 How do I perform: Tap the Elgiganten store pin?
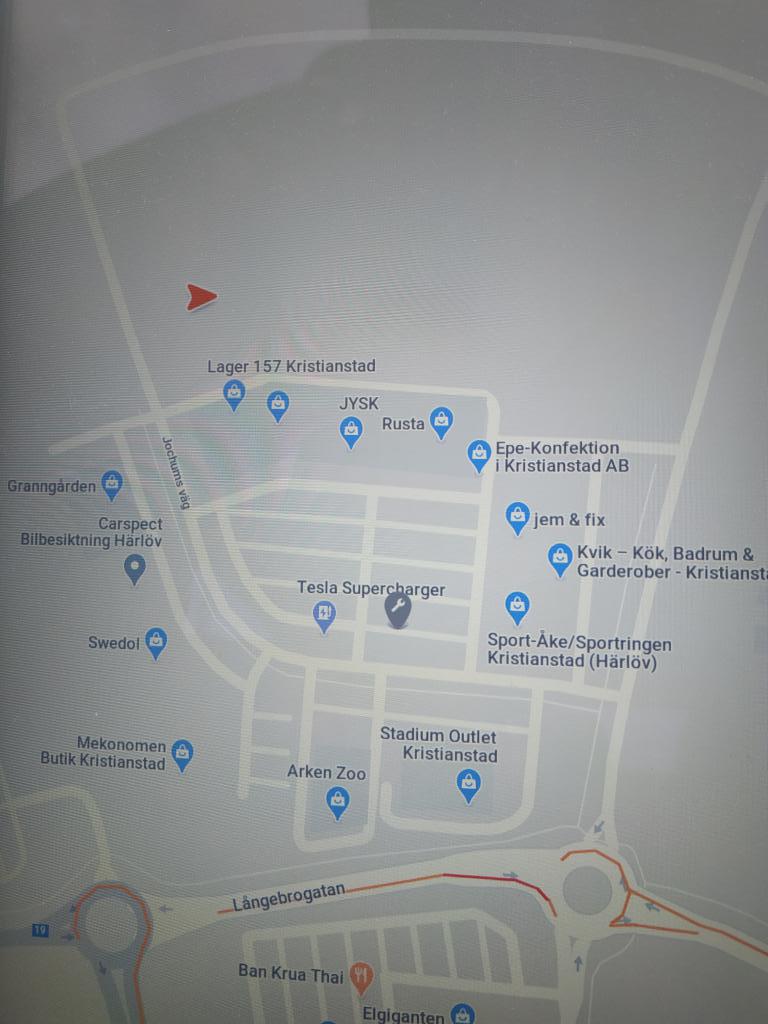tap(461, 1014)
